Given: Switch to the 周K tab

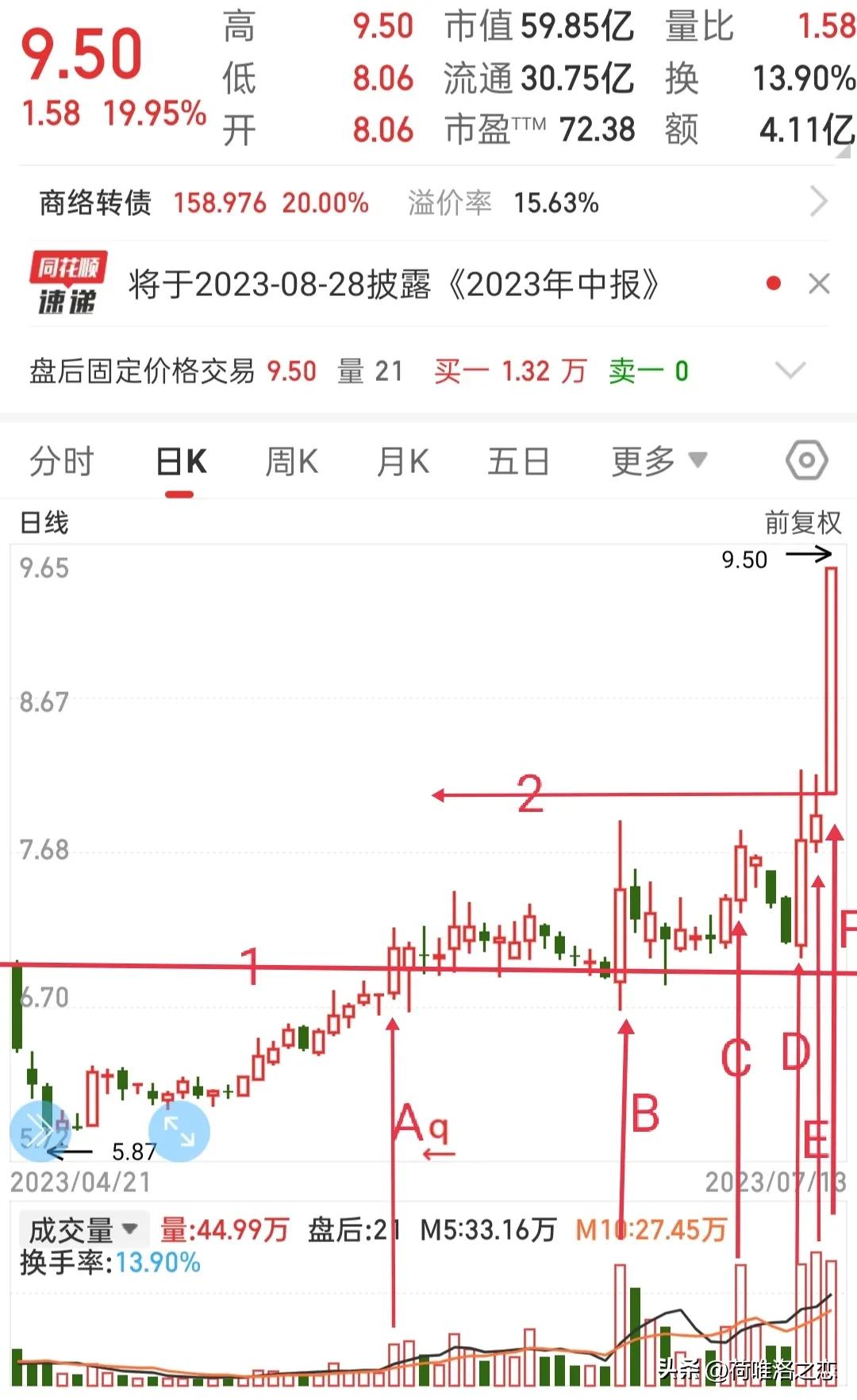Looking at the screenshot, I should pyautogui.click(x=291, y=460).
